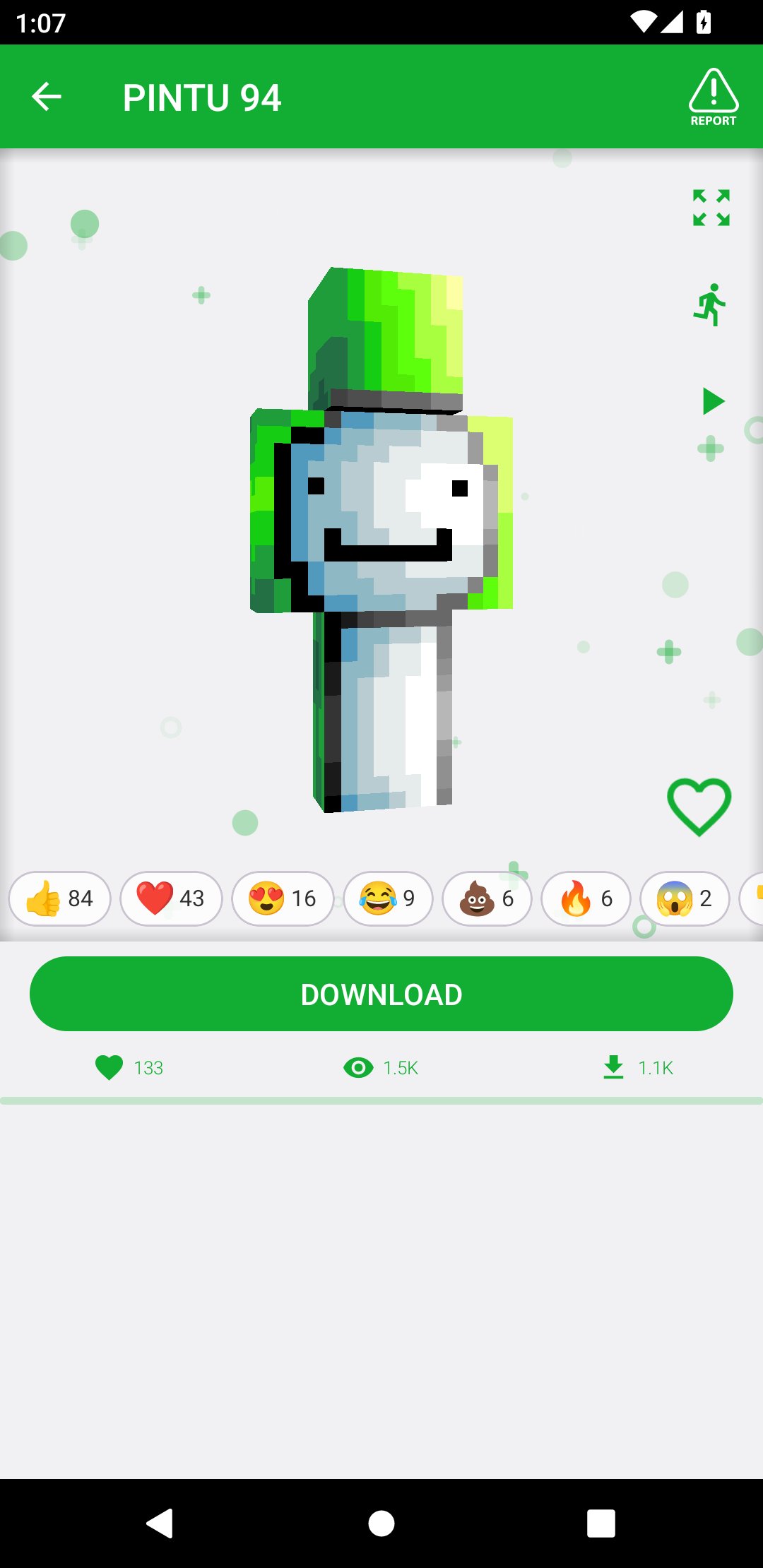This screenshot has width=763, height=1568.
Task: React with the thumbs up emoji
Action: click(60, 898)
